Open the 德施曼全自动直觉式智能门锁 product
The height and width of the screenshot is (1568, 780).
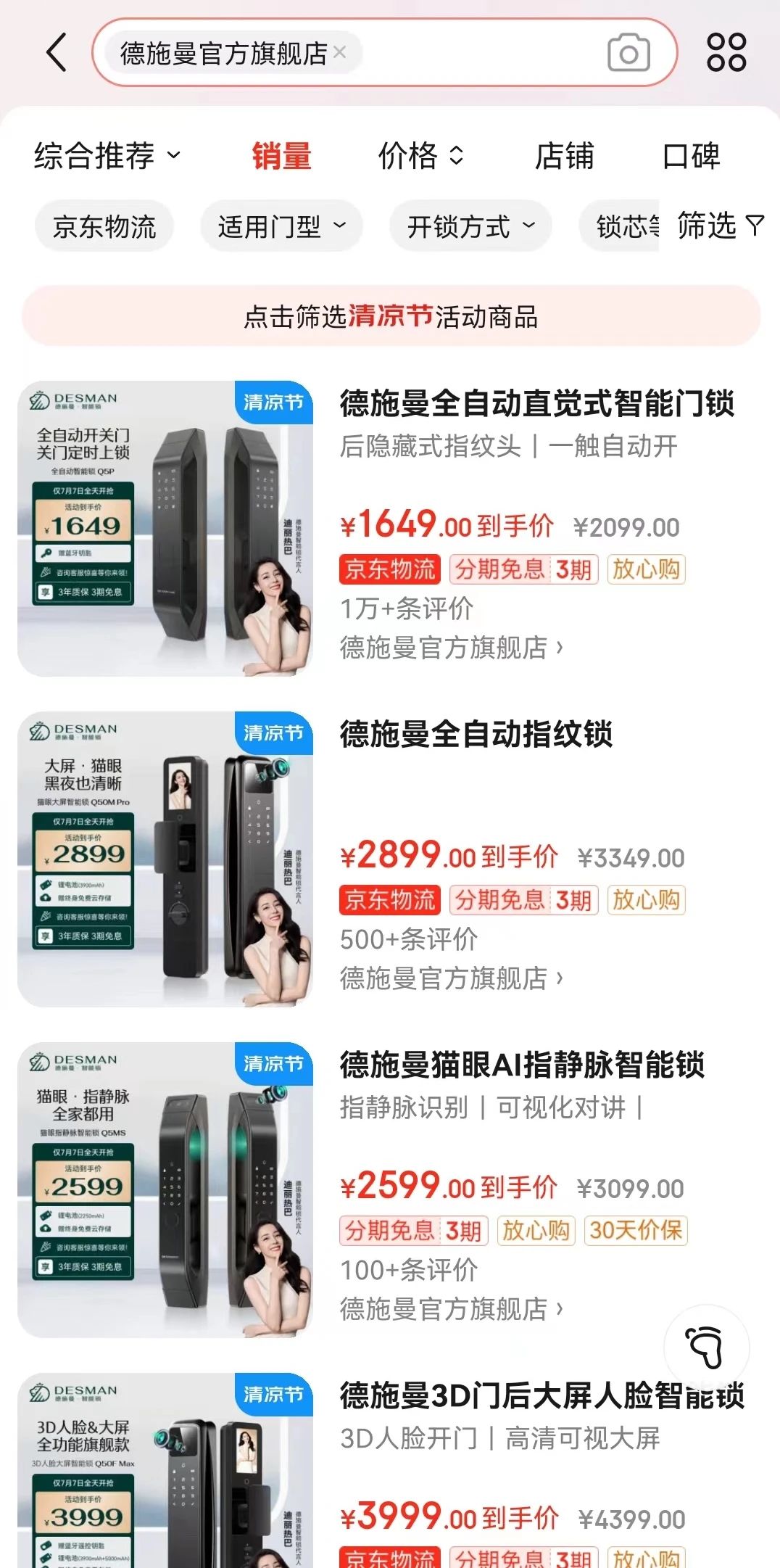click(536, 404)
